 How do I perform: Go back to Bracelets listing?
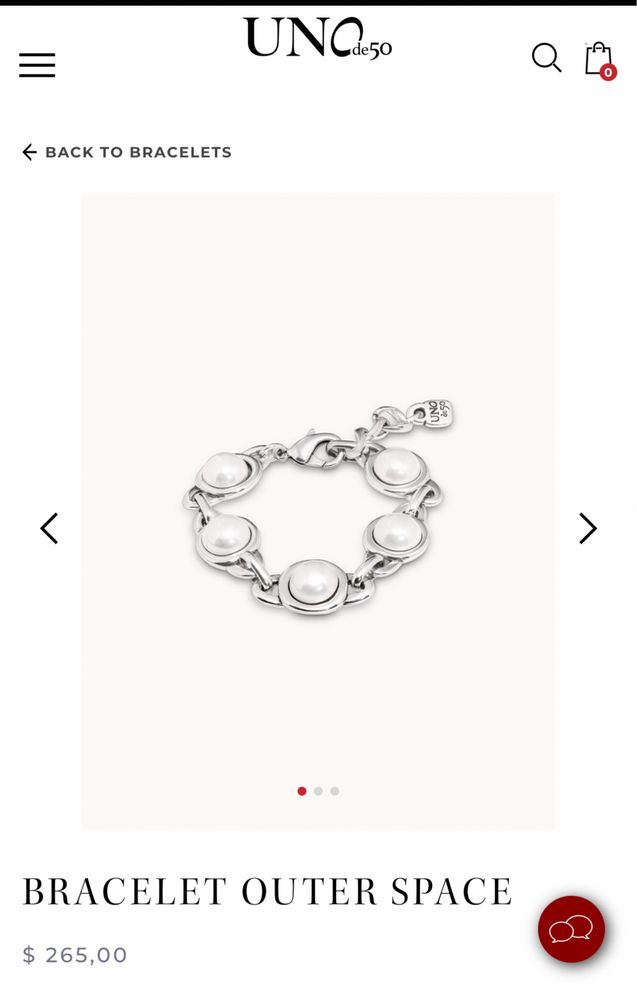click(127, 152)
